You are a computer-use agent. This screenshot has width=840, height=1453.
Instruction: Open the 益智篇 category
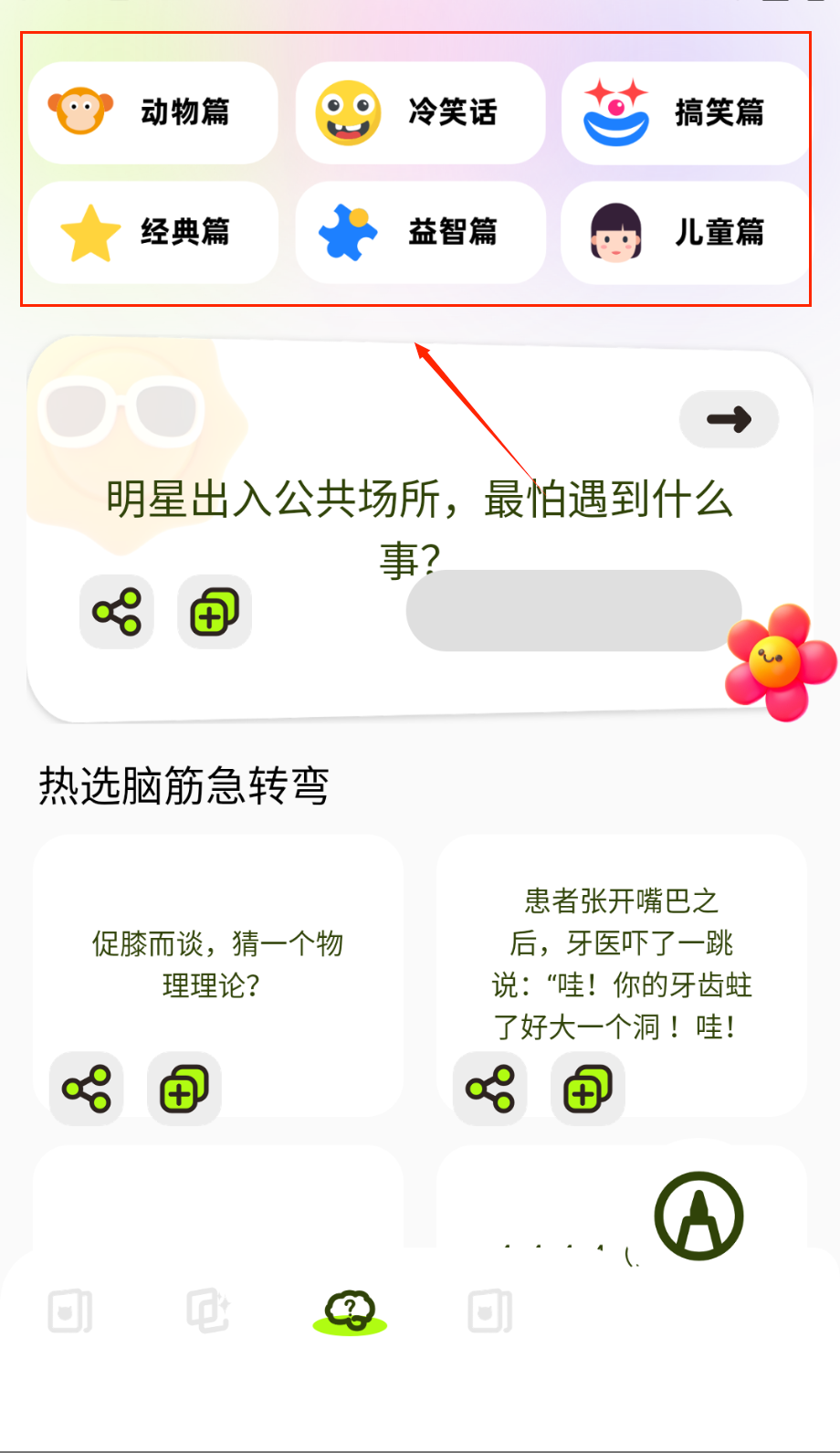point(420,232)
